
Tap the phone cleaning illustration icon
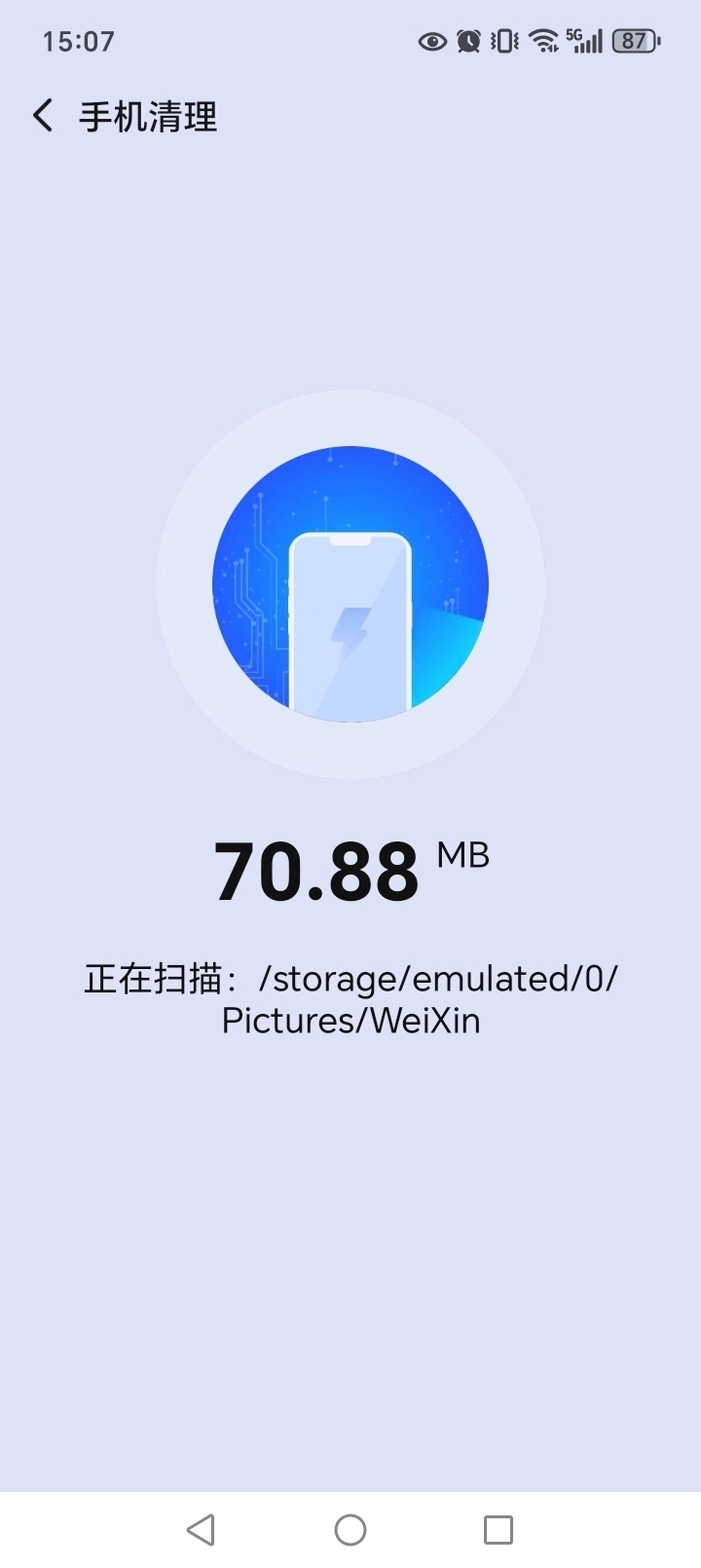click(x=349, y=582)
